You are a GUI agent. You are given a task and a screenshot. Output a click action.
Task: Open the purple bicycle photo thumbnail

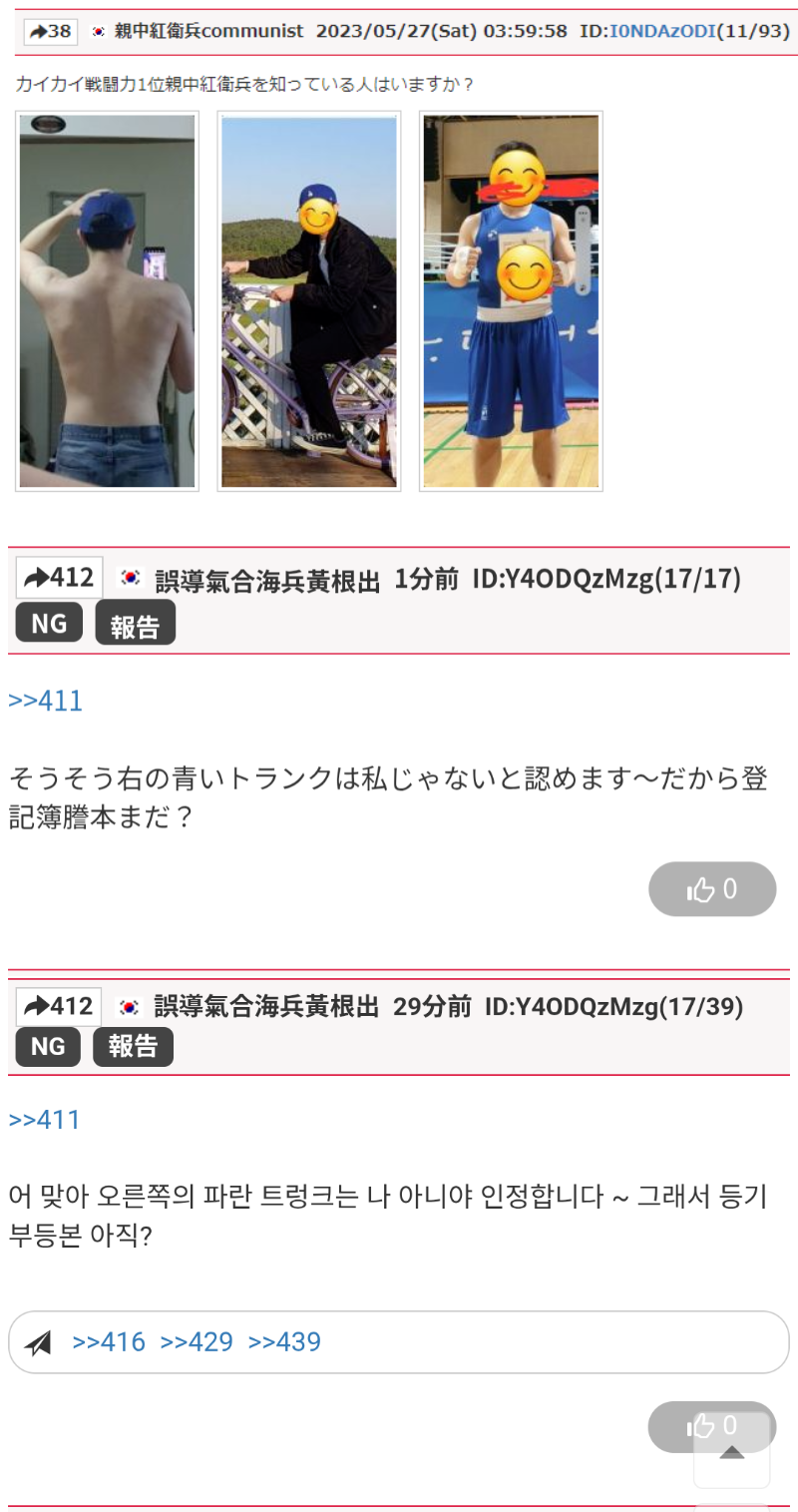(309, 301)
